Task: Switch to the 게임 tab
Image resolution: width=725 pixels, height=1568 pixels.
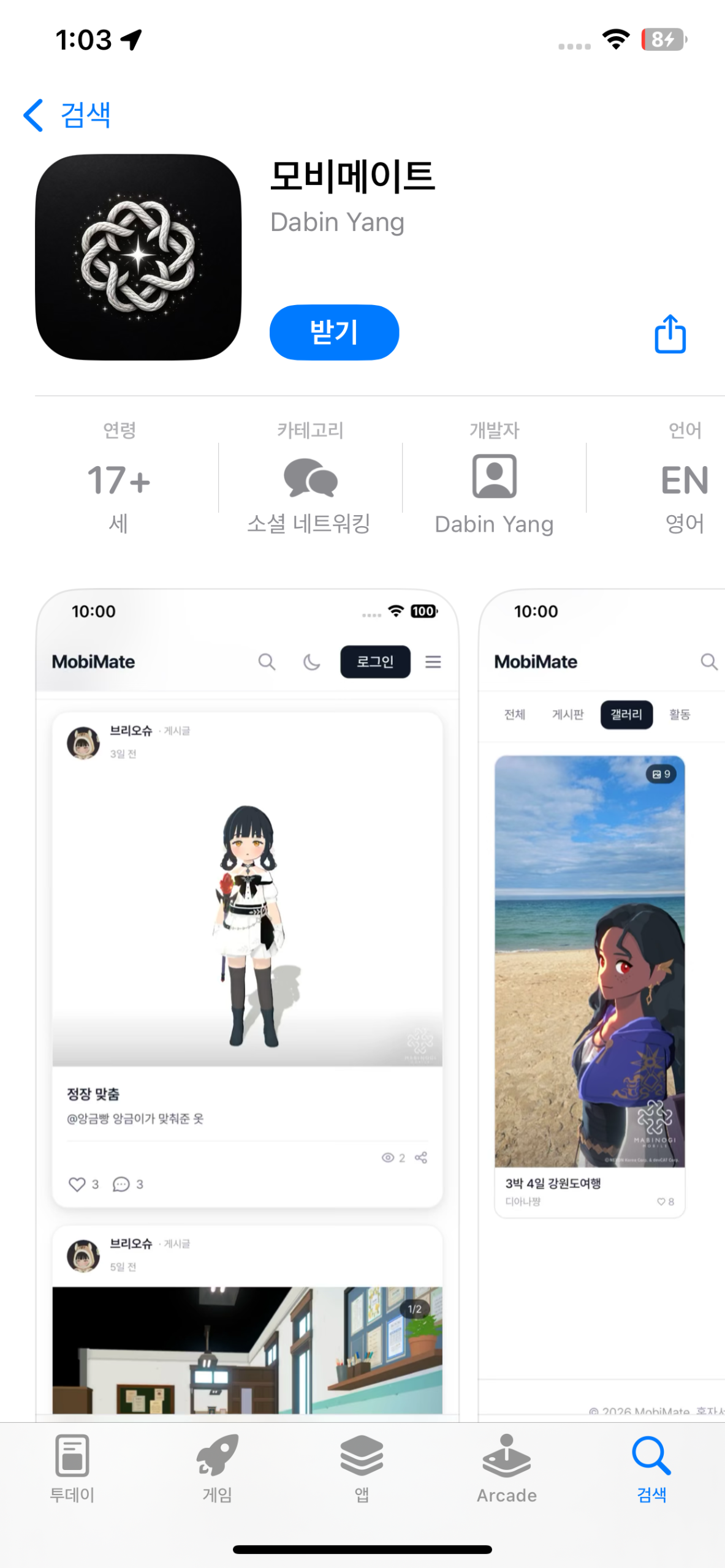Action: click(217, 1468)
